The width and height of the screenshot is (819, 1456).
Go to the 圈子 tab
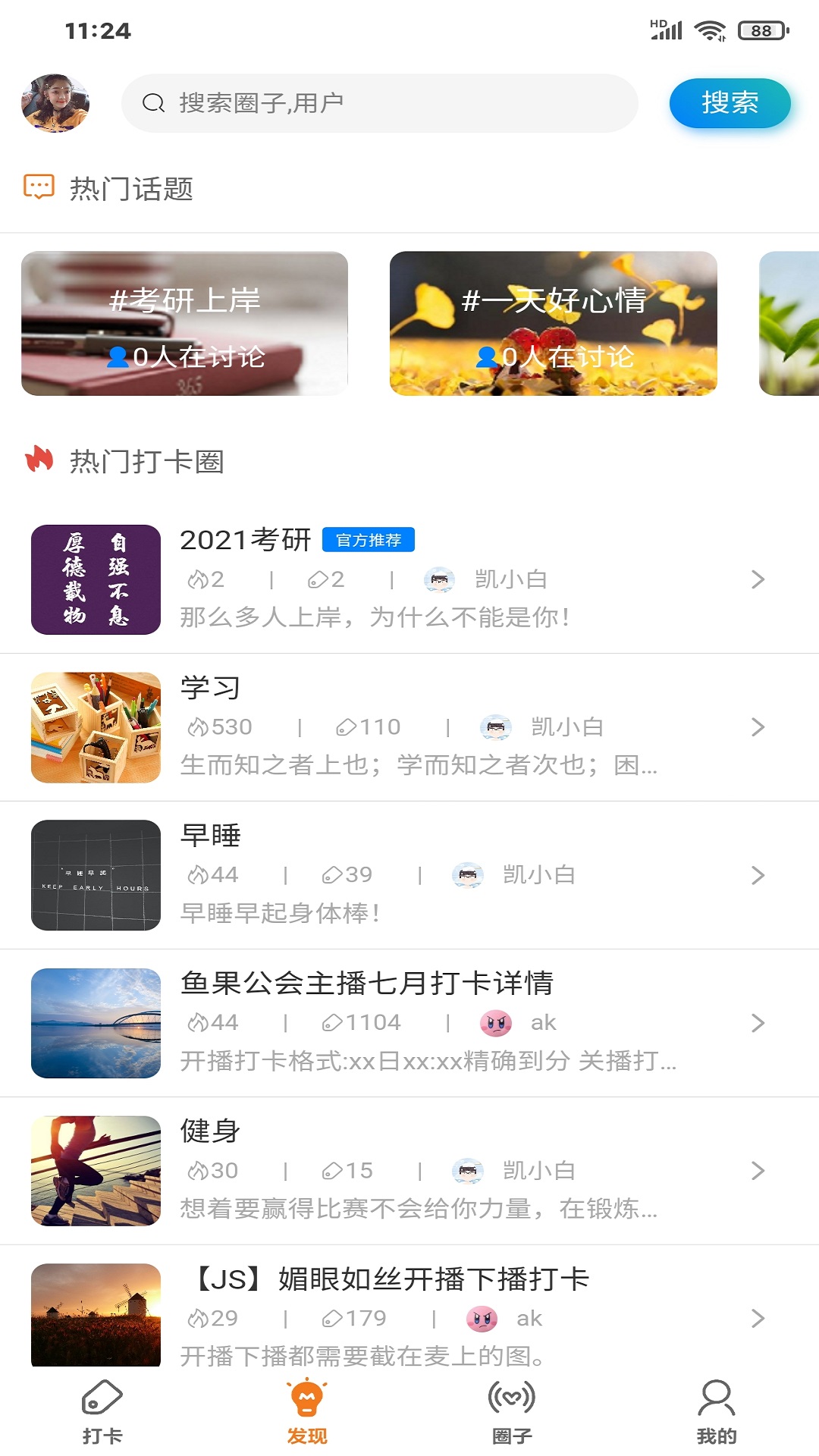pyautogui.click(x=512, y=1412)
